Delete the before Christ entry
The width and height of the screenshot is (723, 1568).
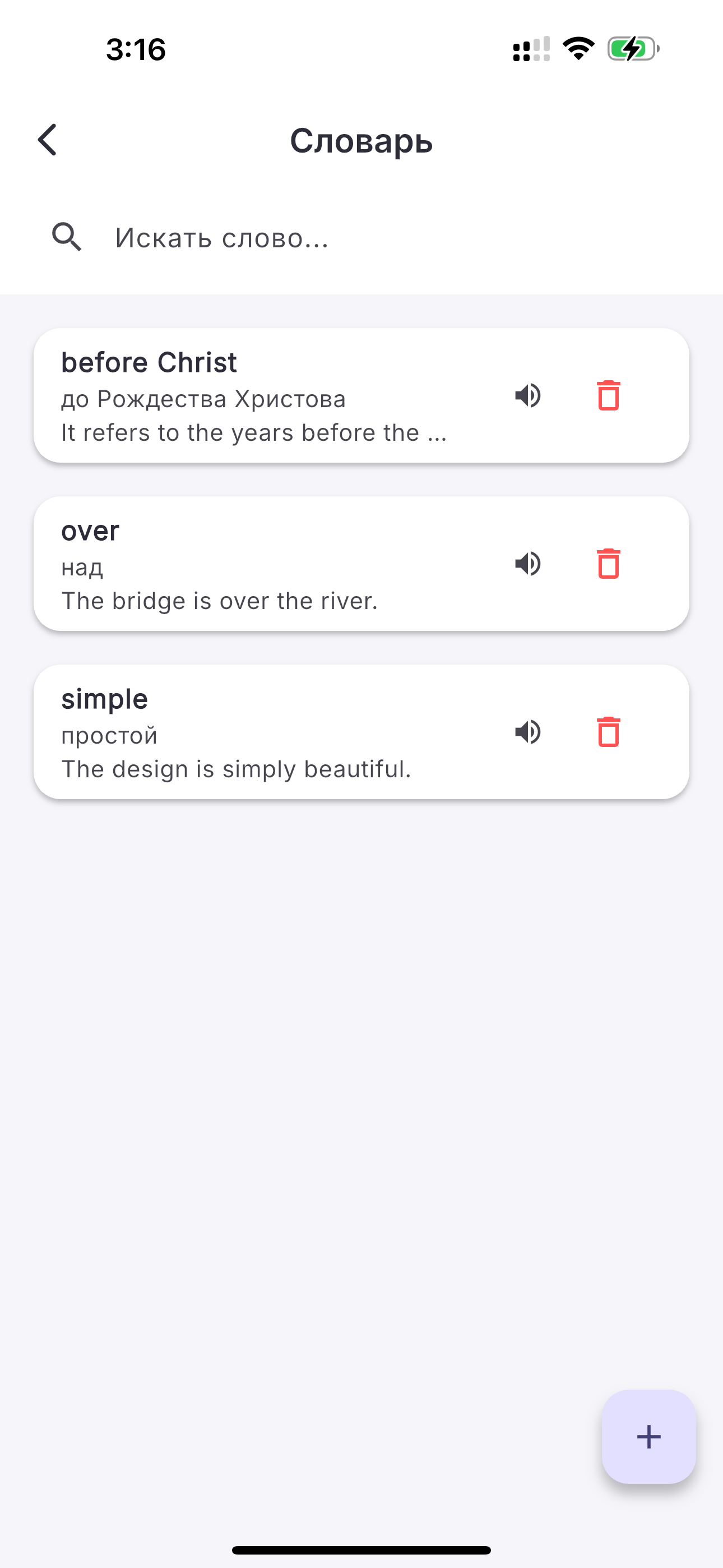(x=608, y=396)
